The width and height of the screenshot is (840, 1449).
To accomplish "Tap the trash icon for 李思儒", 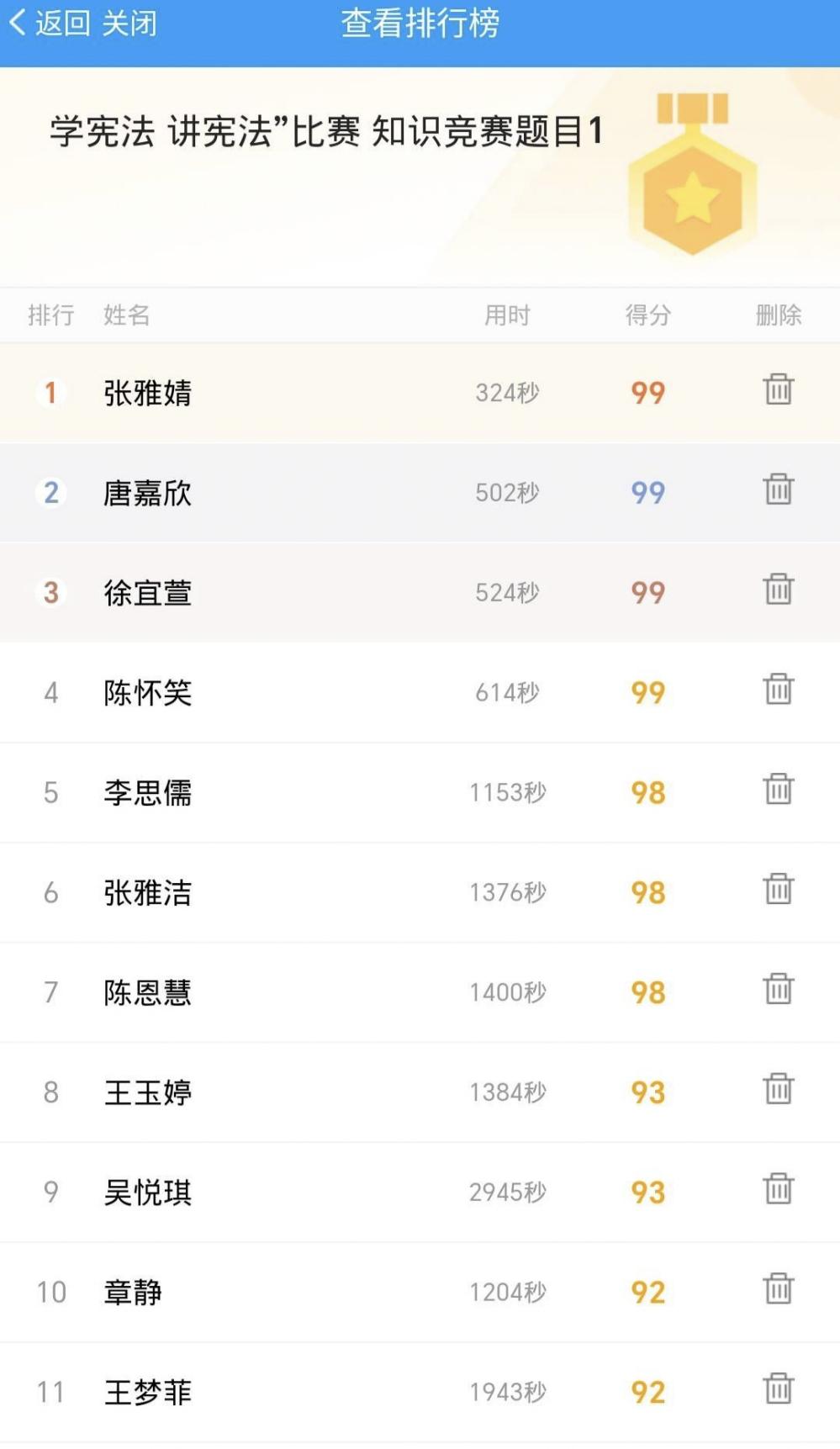I will coord(779,789).
